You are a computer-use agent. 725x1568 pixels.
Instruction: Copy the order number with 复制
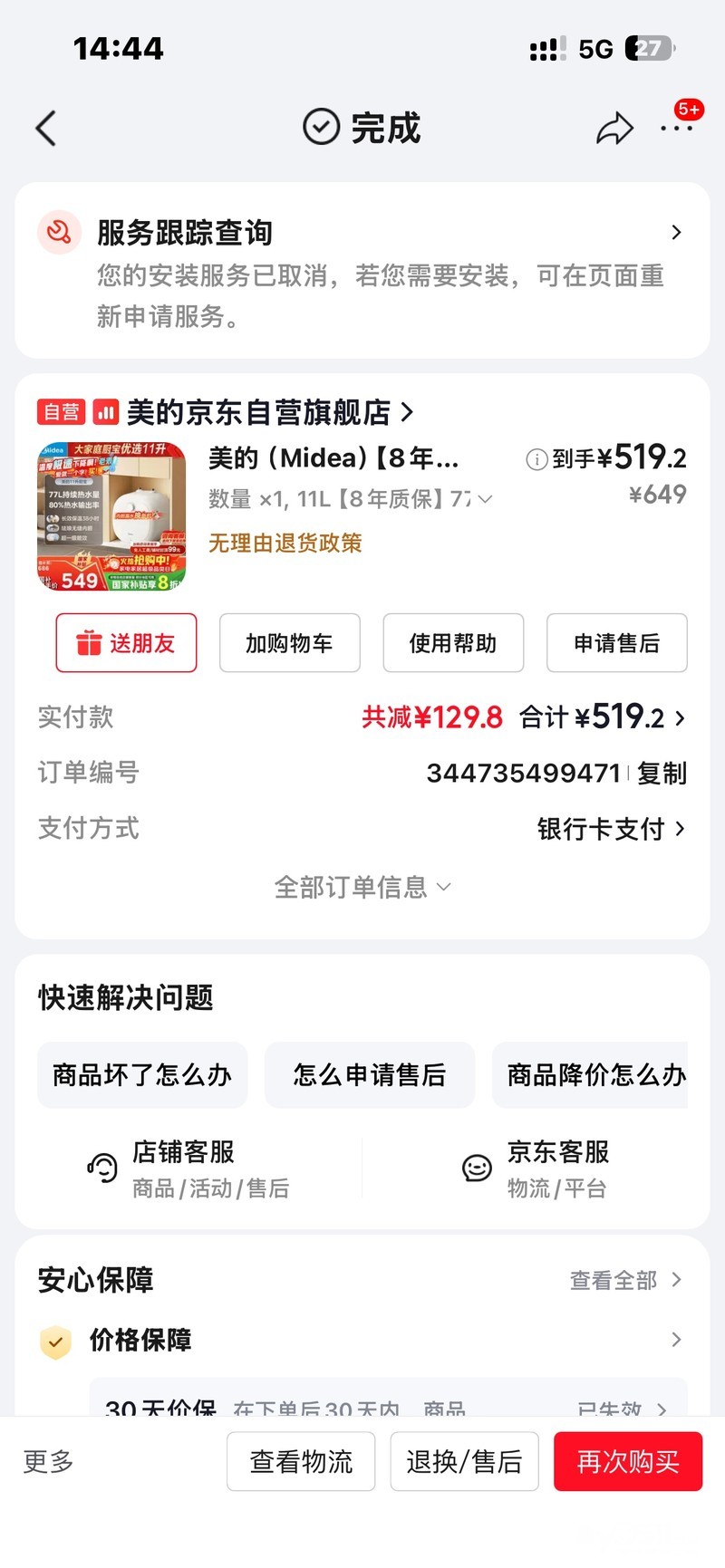coord(662,774)
